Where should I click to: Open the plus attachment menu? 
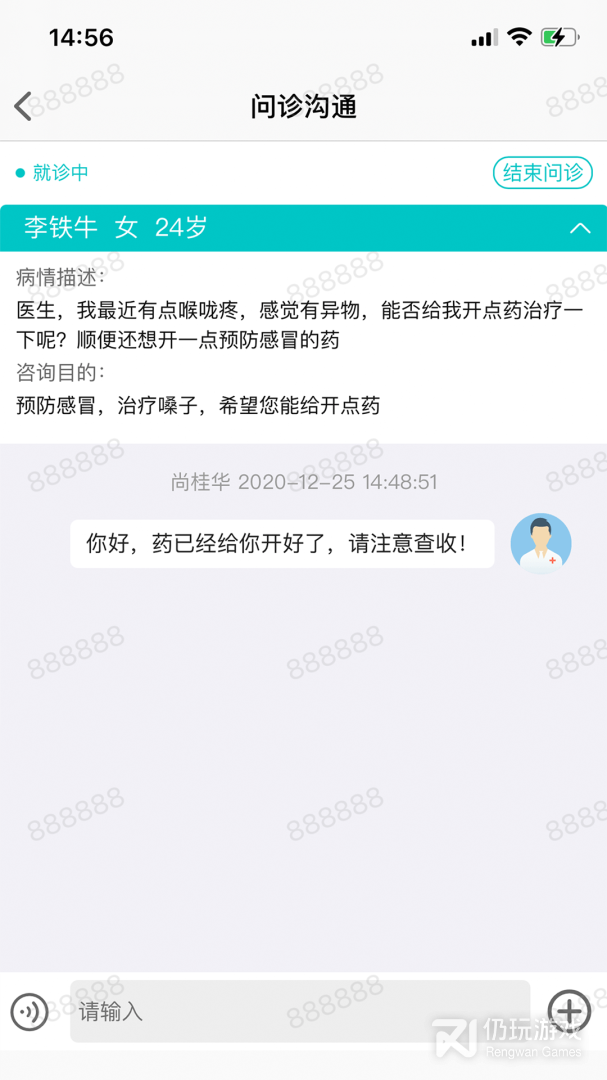(570, 1011)
